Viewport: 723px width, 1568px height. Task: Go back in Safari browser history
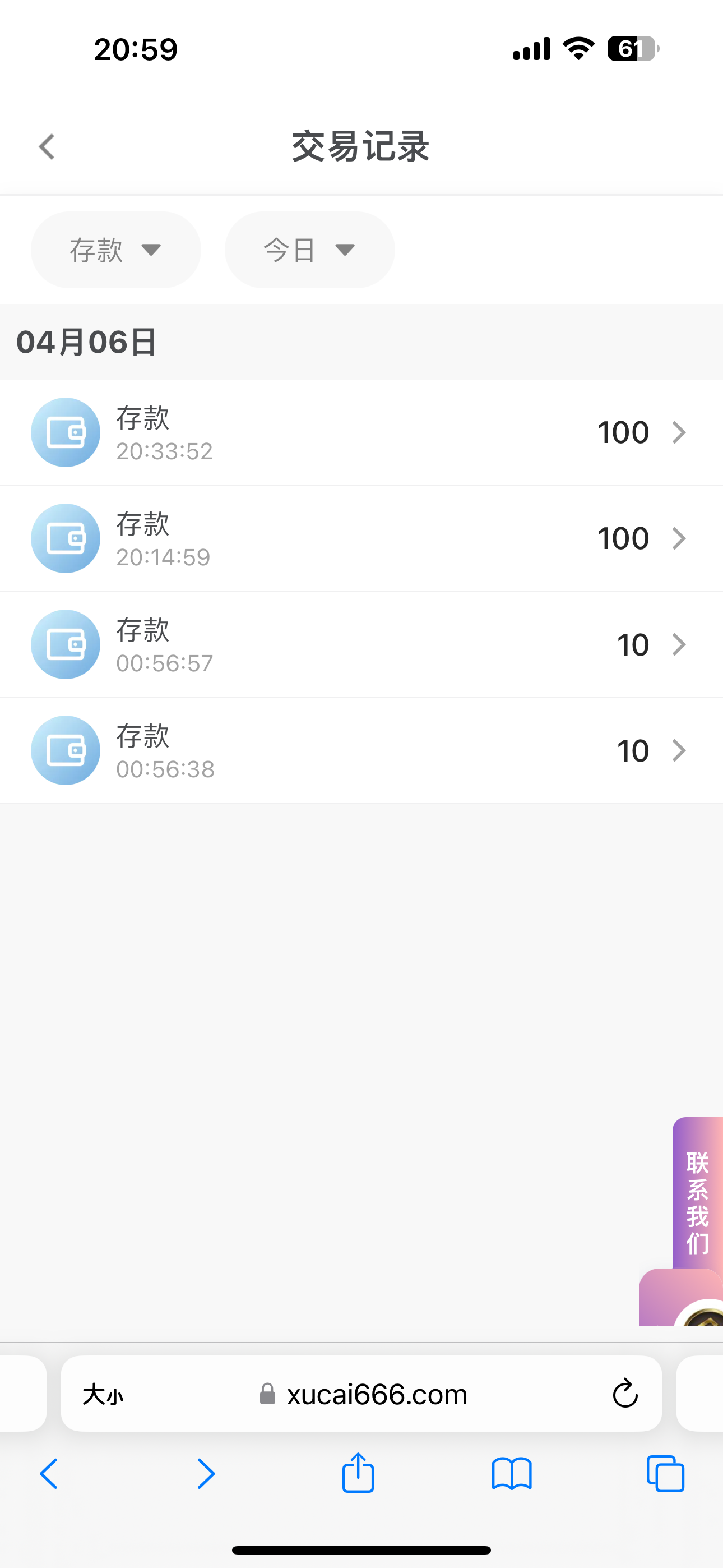pos(49,1474)
